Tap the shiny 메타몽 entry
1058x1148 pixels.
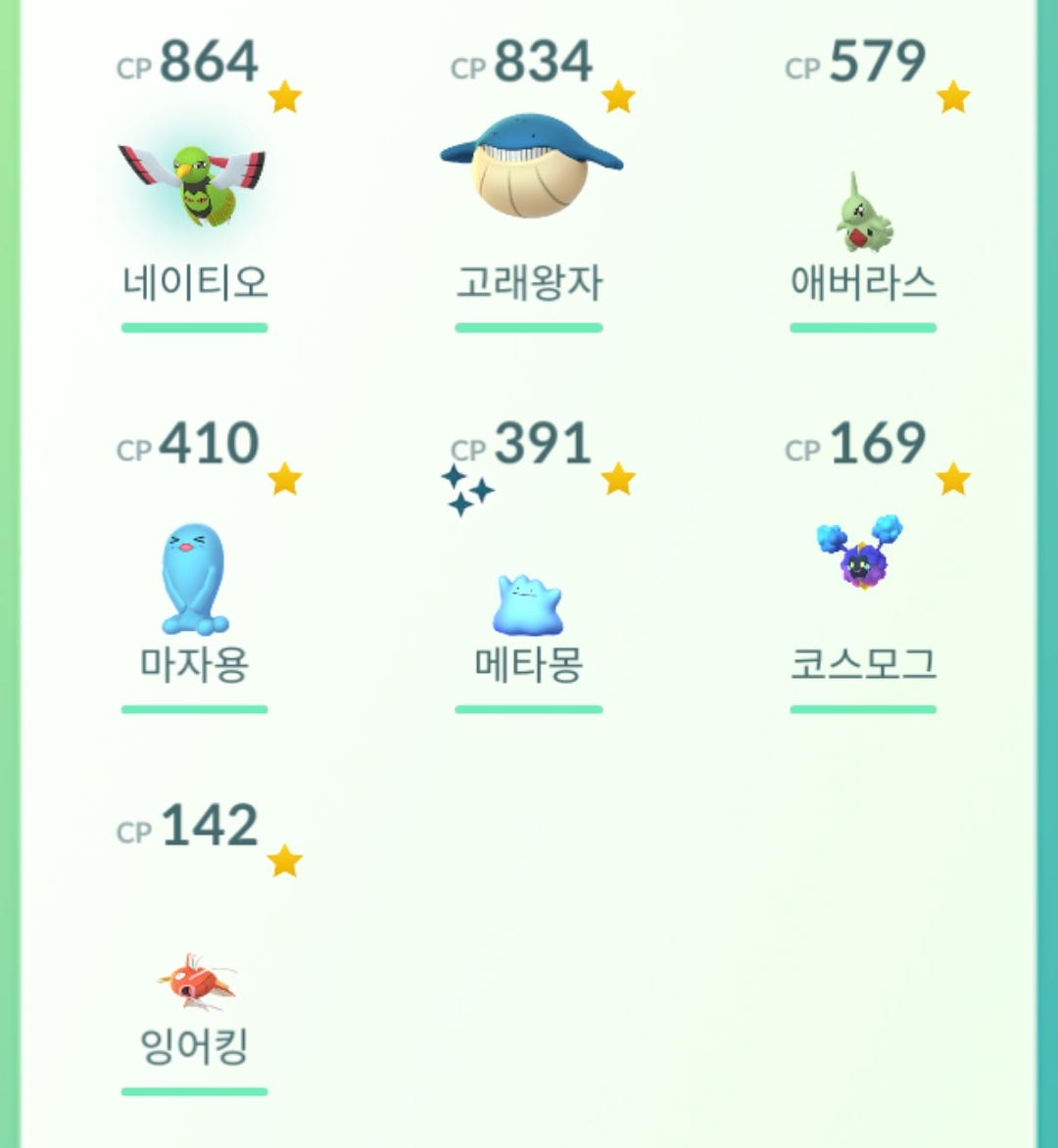tap(528, 602)
